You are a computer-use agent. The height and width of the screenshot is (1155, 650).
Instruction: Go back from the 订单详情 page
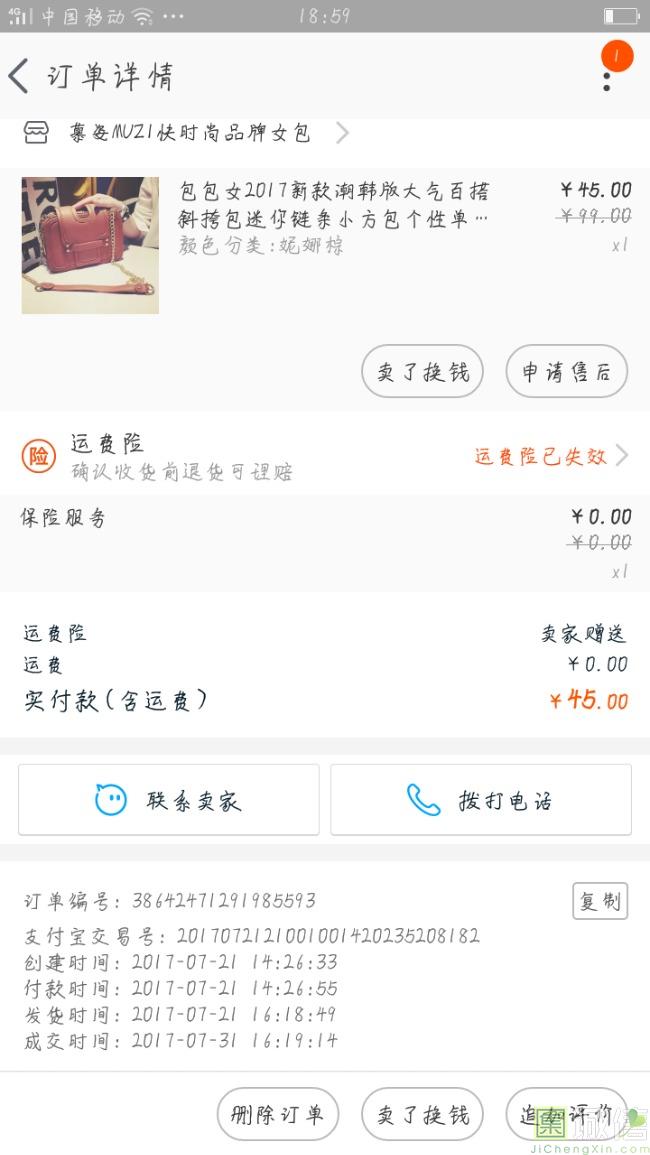pos(19,76)
